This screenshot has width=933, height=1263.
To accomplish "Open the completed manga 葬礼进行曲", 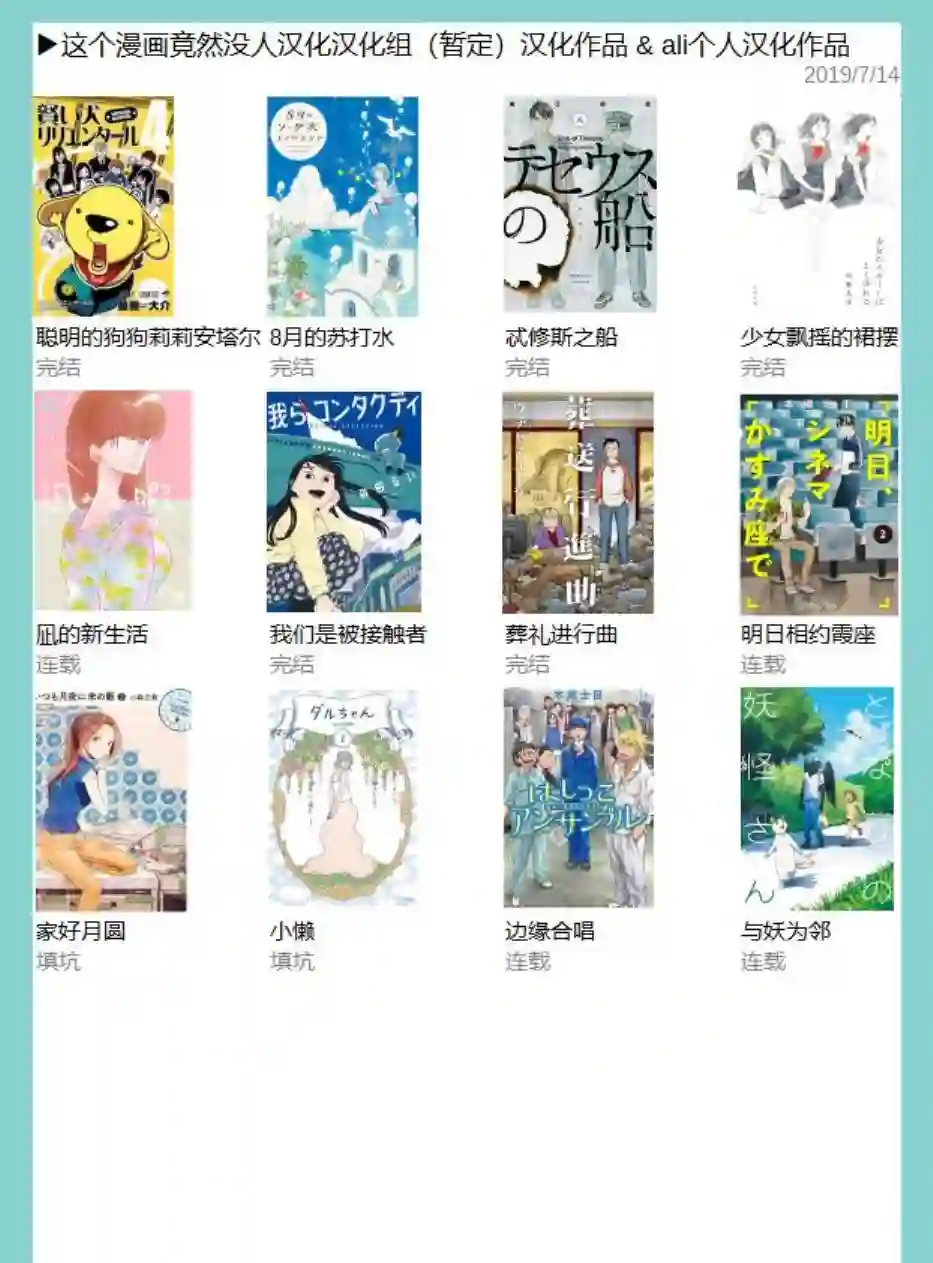I will point(578,501).
